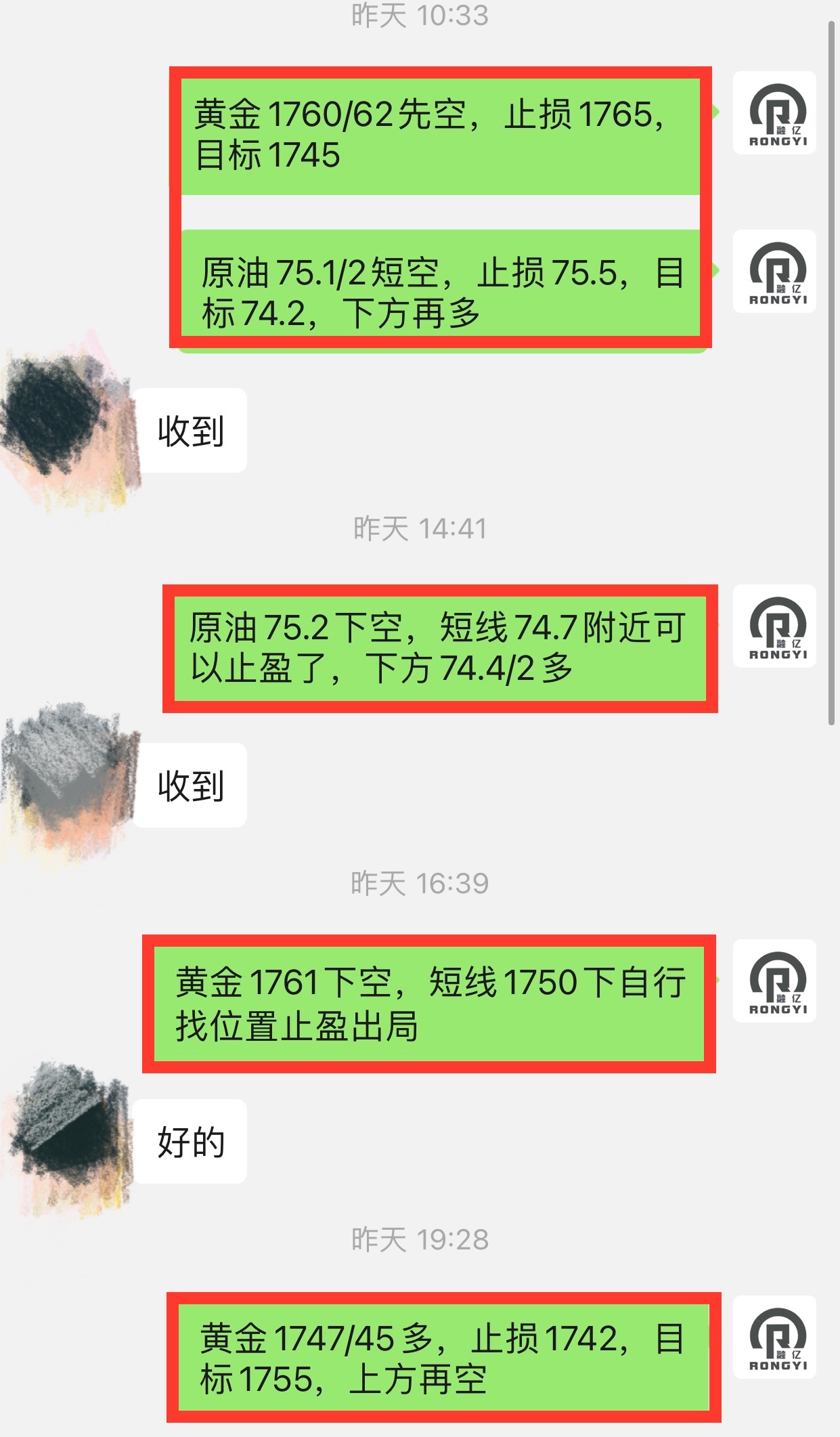Tap RONGYI avatar beside 原油75.1/2短空 message
840x1437 pixels.
coord(775,272)
